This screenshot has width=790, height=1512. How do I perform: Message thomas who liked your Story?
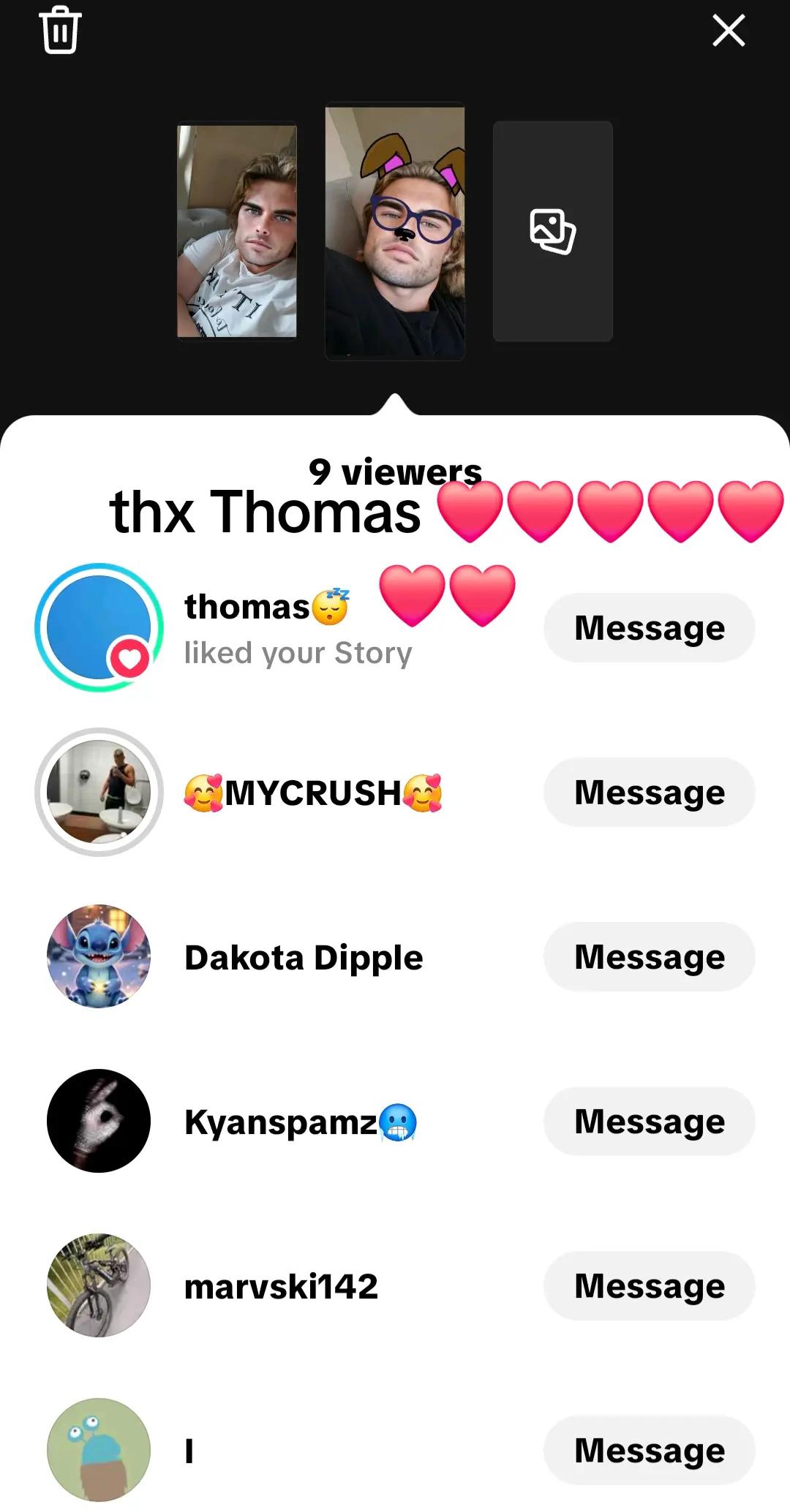[650, 627]
